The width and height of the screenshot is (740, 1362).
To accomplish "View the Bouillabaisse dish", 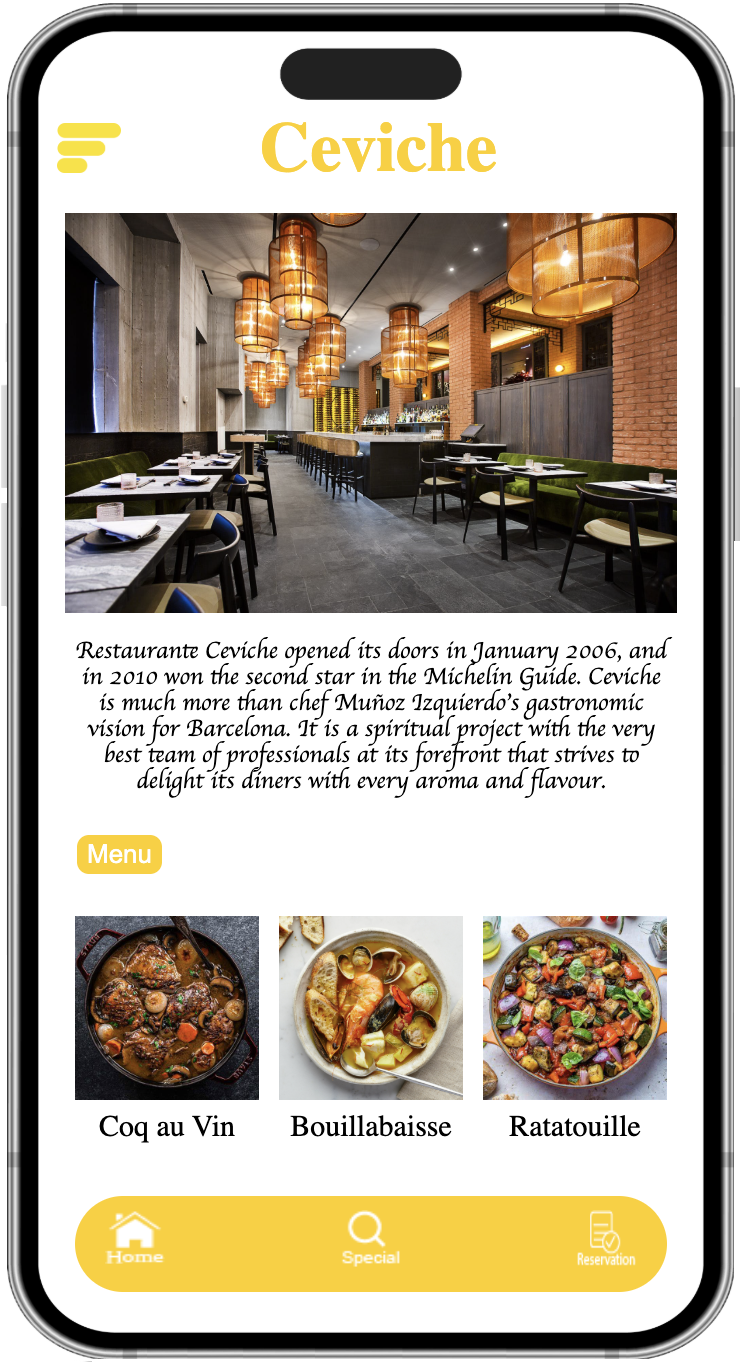I will coord(371,1008).
